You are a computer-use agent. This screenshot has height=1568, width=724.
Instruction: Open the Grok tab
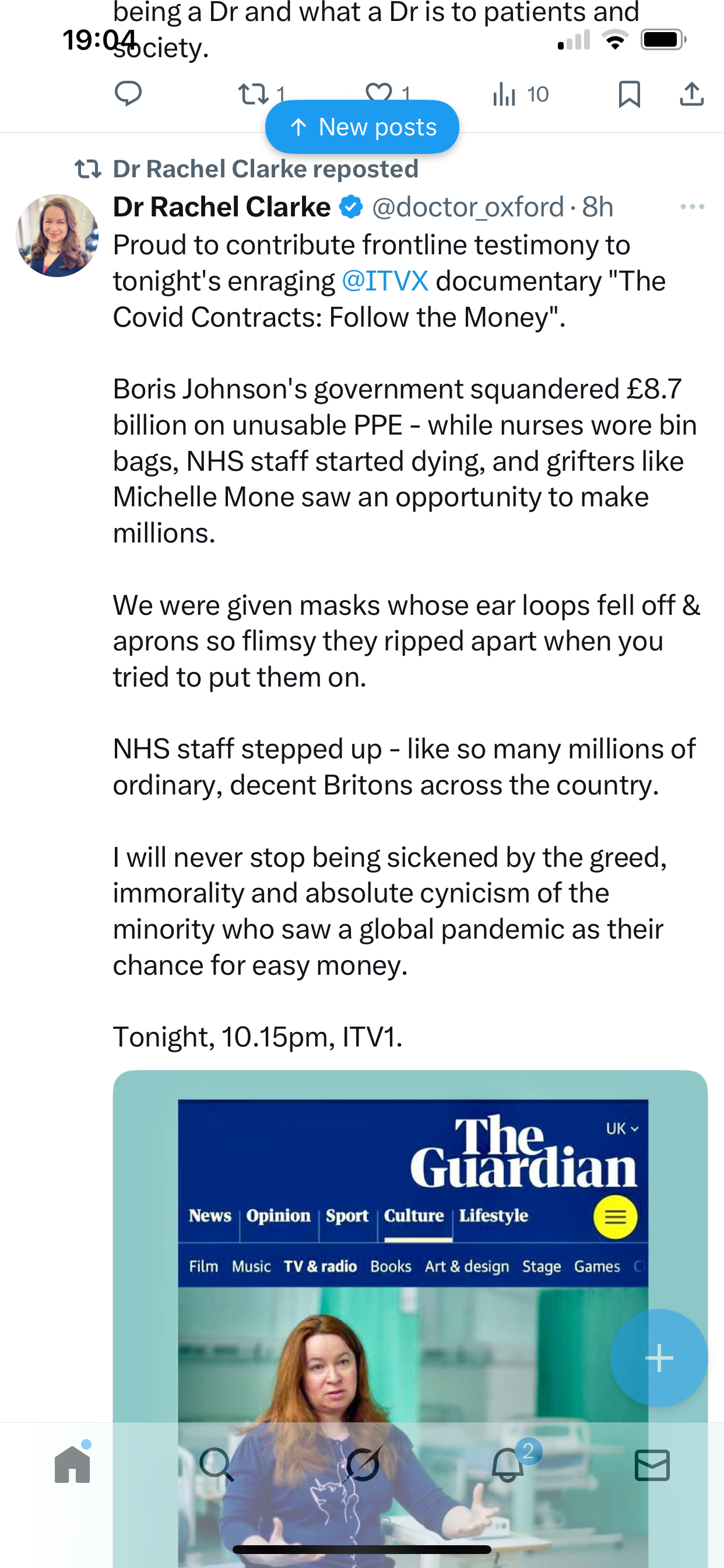362,1464
